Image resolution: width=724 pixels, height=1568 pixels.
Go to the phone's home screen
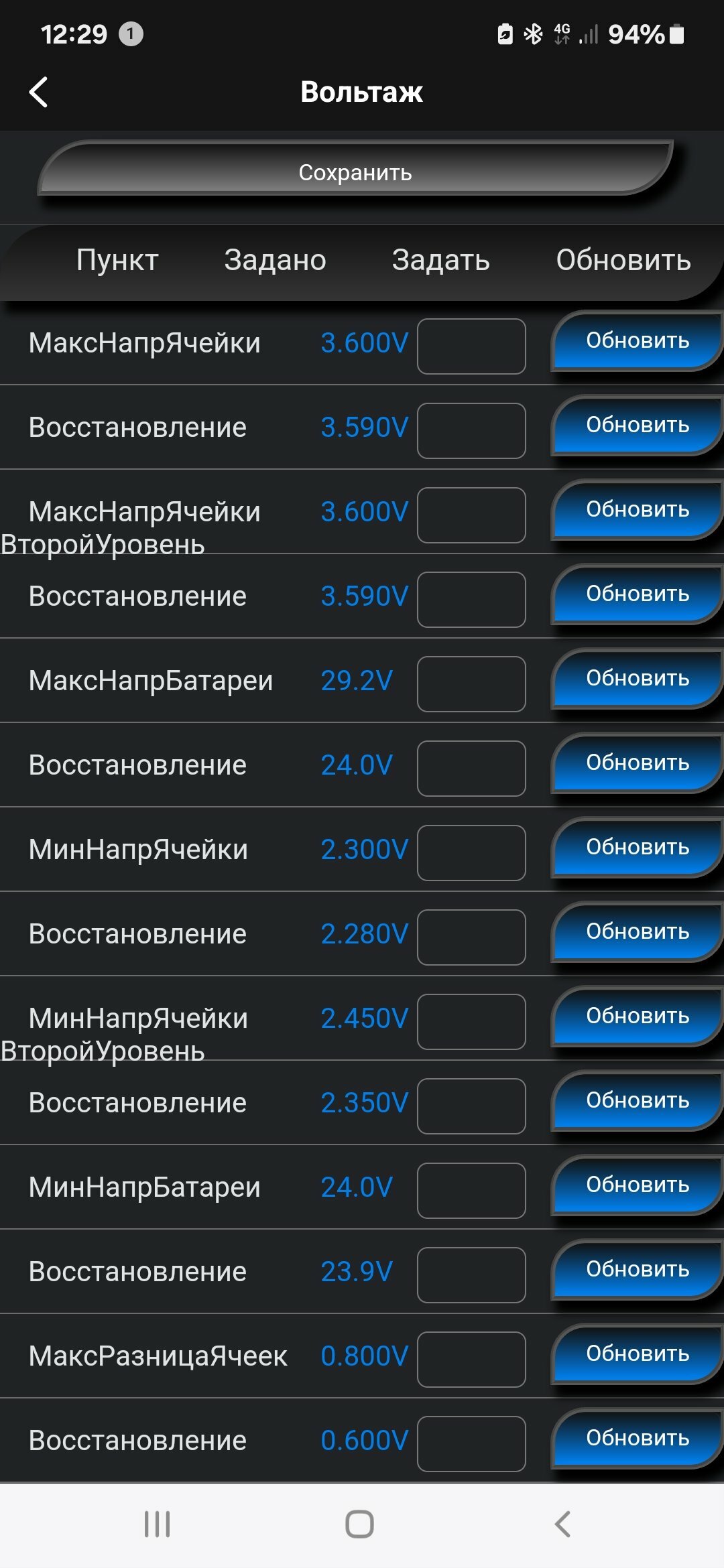click(x=359, y=1524)
